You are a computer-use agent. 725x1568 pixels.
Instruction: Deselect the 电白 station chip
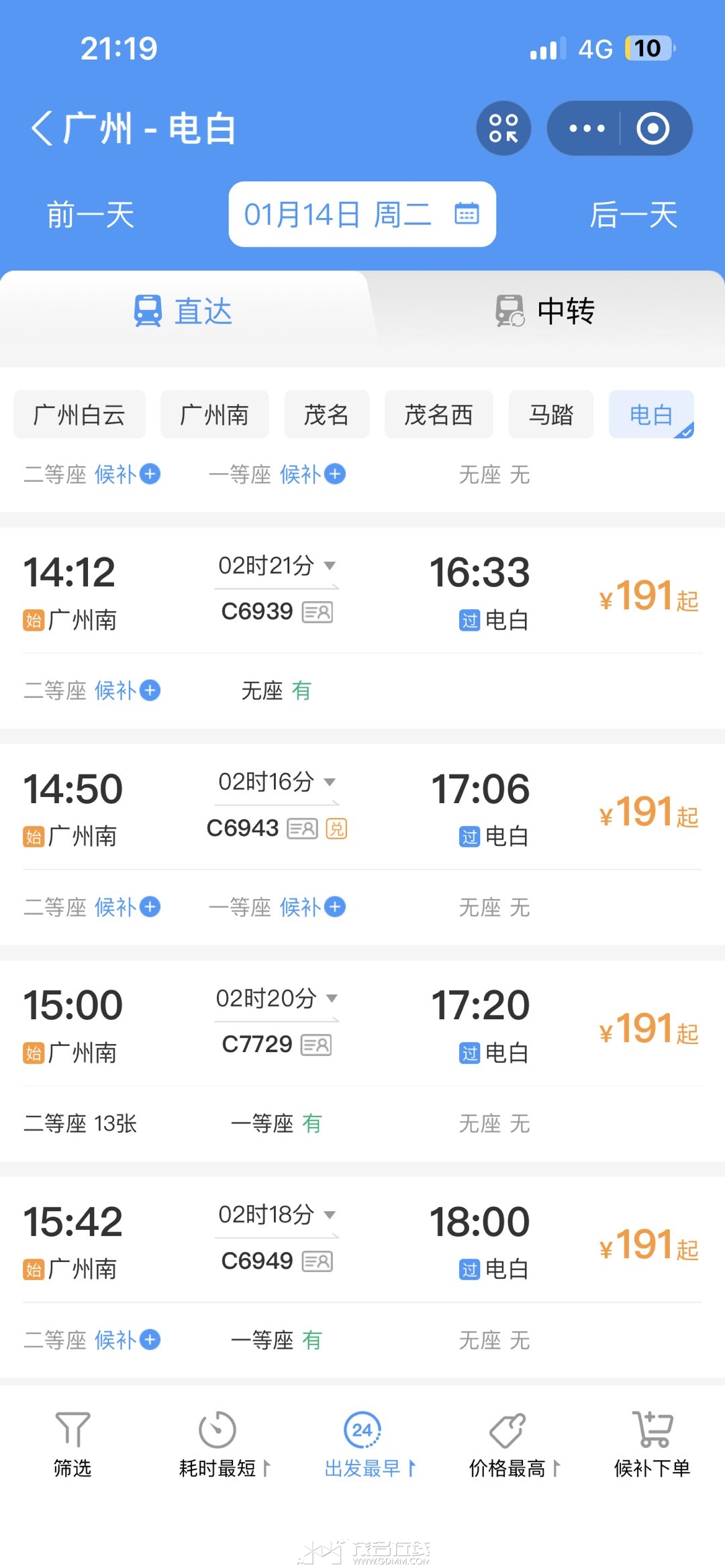[650, 415]
